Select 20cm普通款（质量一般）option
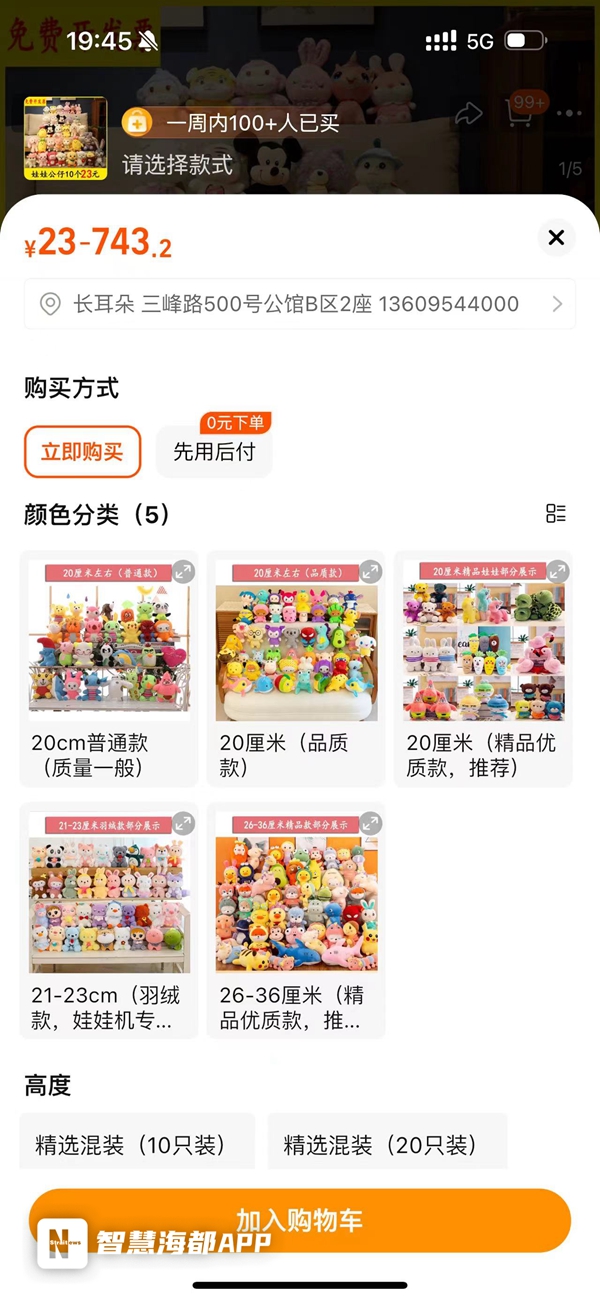 point(109,668)
